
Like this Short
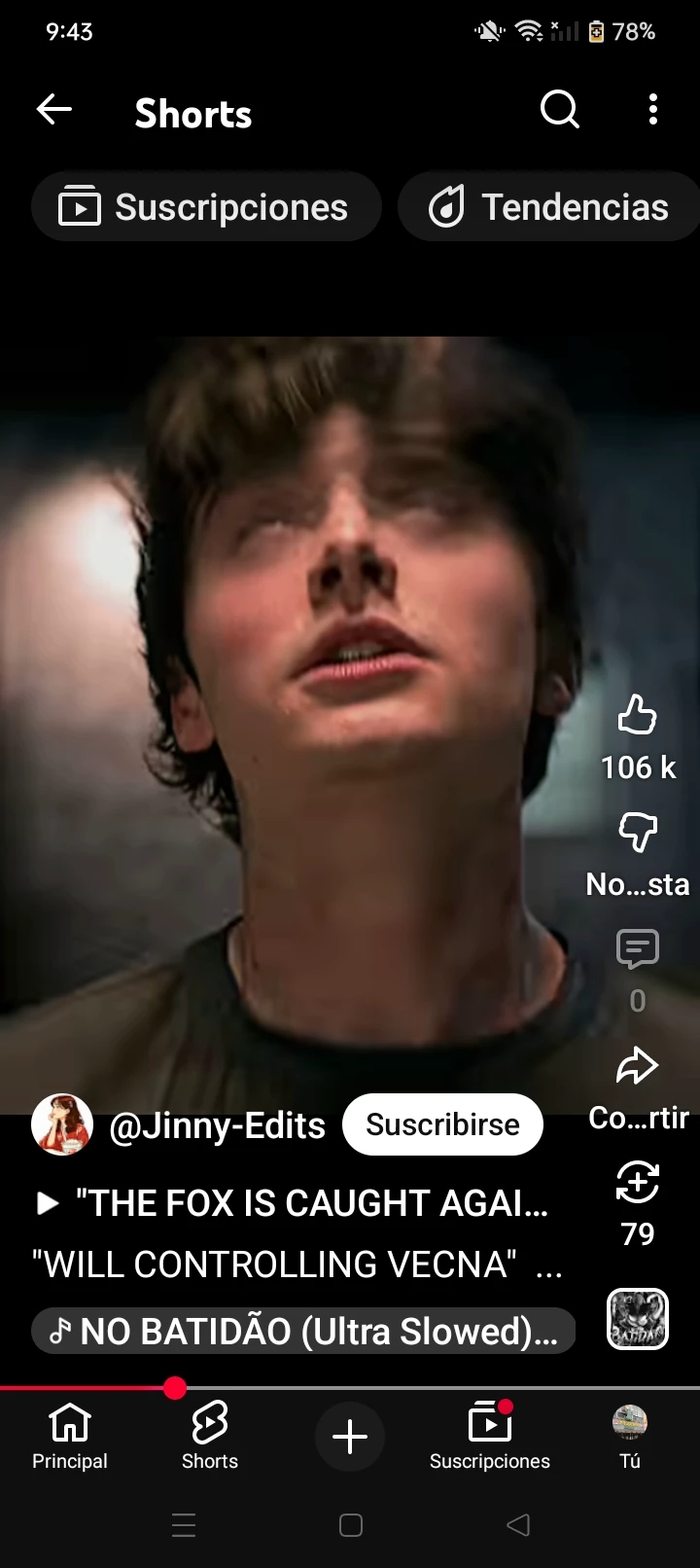[638, 716]
